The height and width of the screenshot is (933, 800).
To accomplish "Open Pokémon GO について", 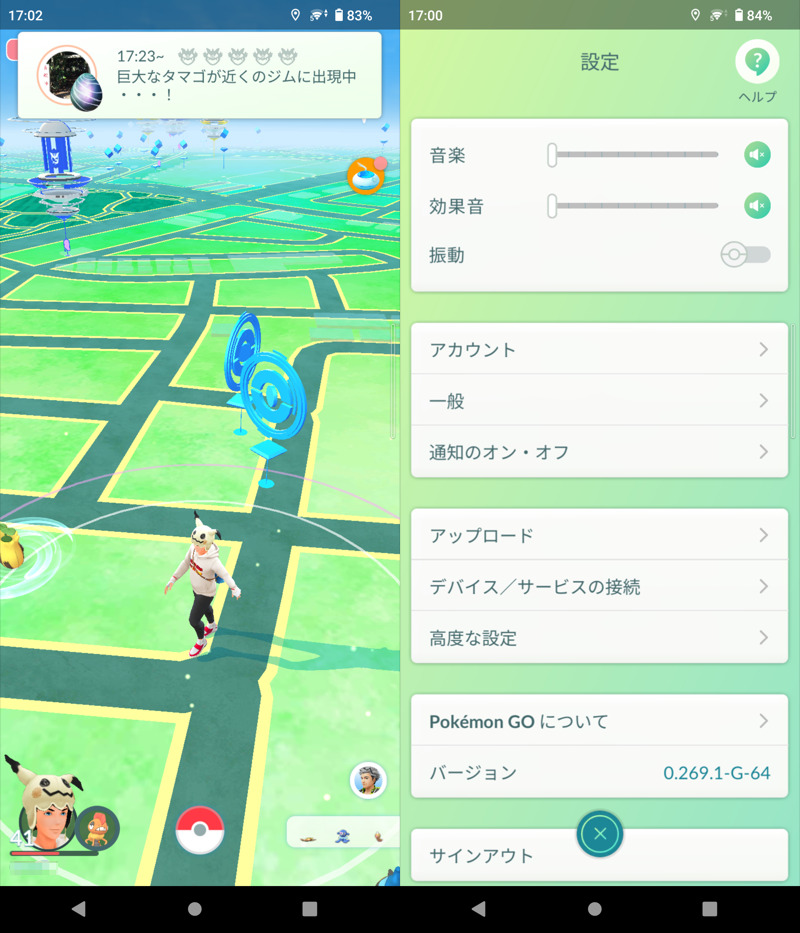I will (599, 721).
